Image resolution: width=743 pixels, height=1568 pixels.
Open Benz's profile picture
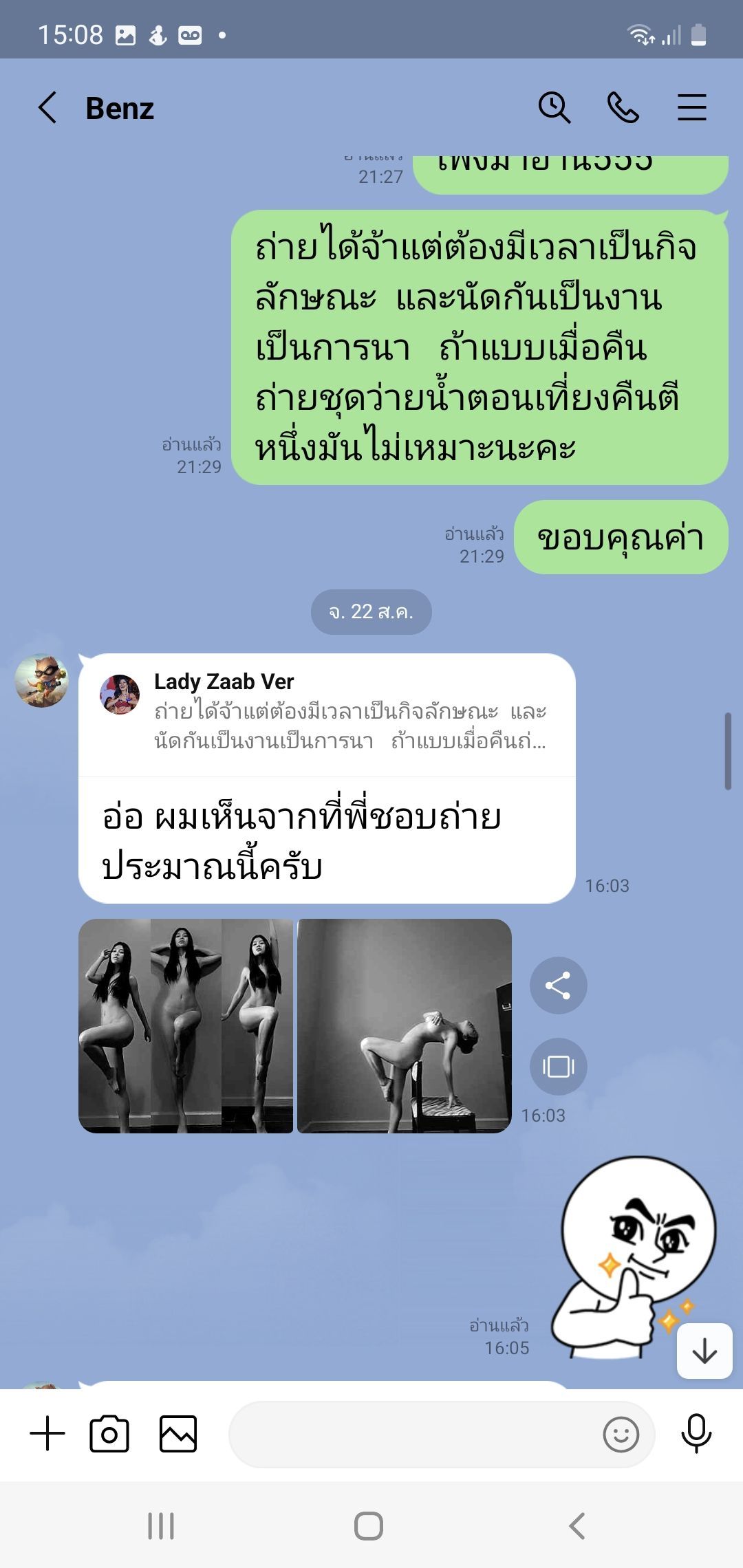42,680
